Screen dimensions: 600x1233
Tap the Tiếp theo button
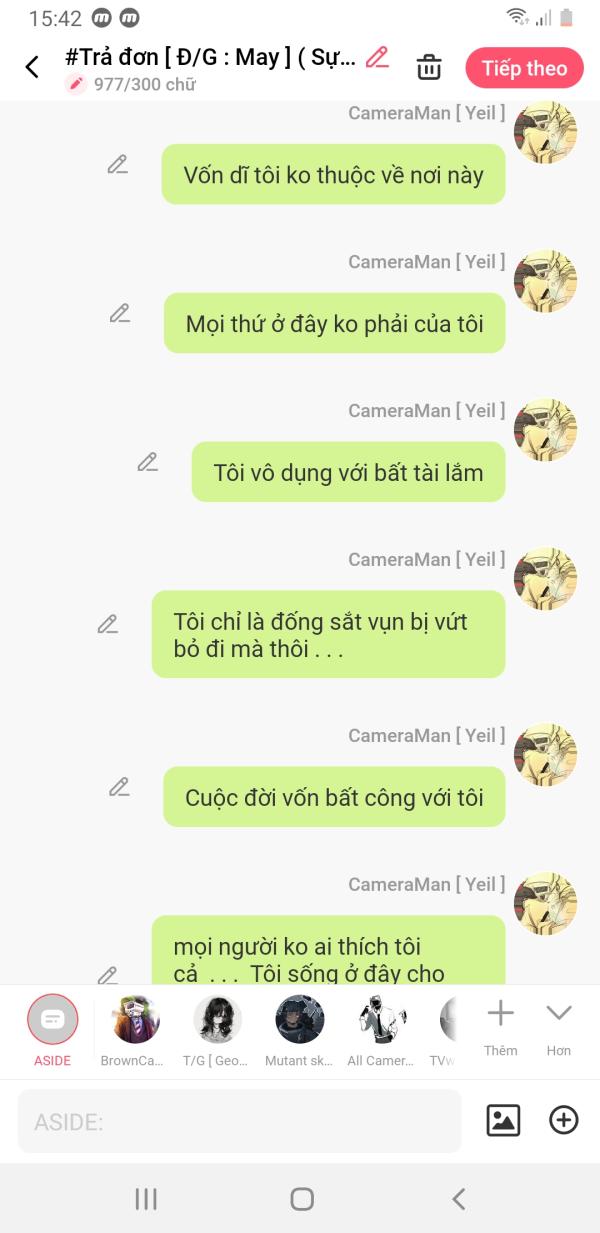pos(524,68)
